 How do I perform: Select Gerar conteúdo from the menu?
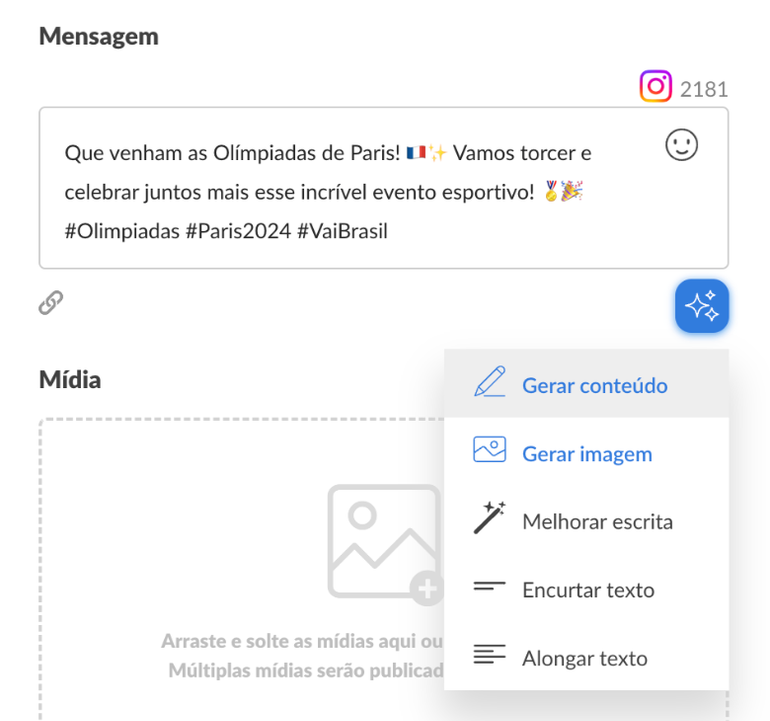point(594,386)
